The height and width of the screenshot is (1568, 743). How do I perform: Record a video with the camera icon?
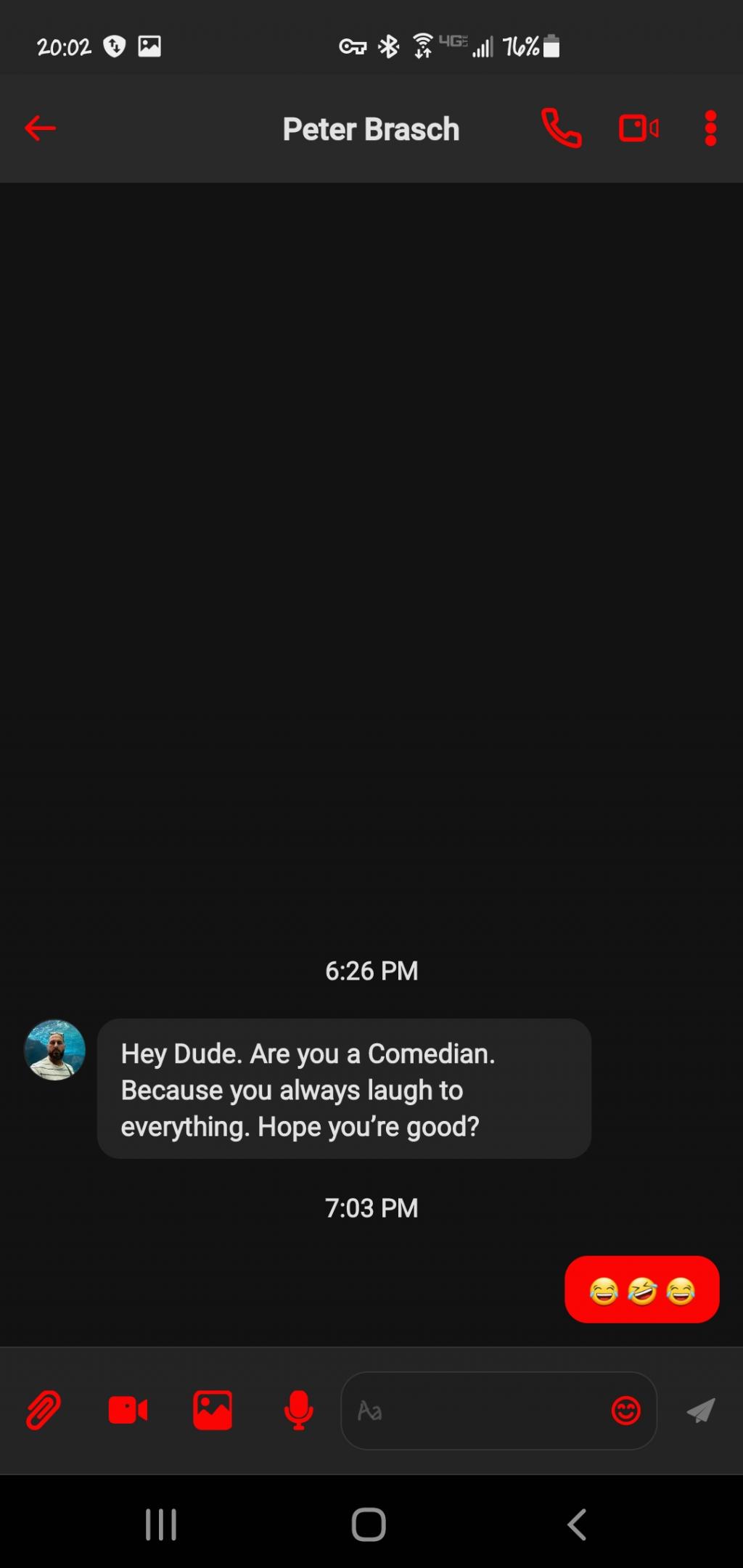128,1411
